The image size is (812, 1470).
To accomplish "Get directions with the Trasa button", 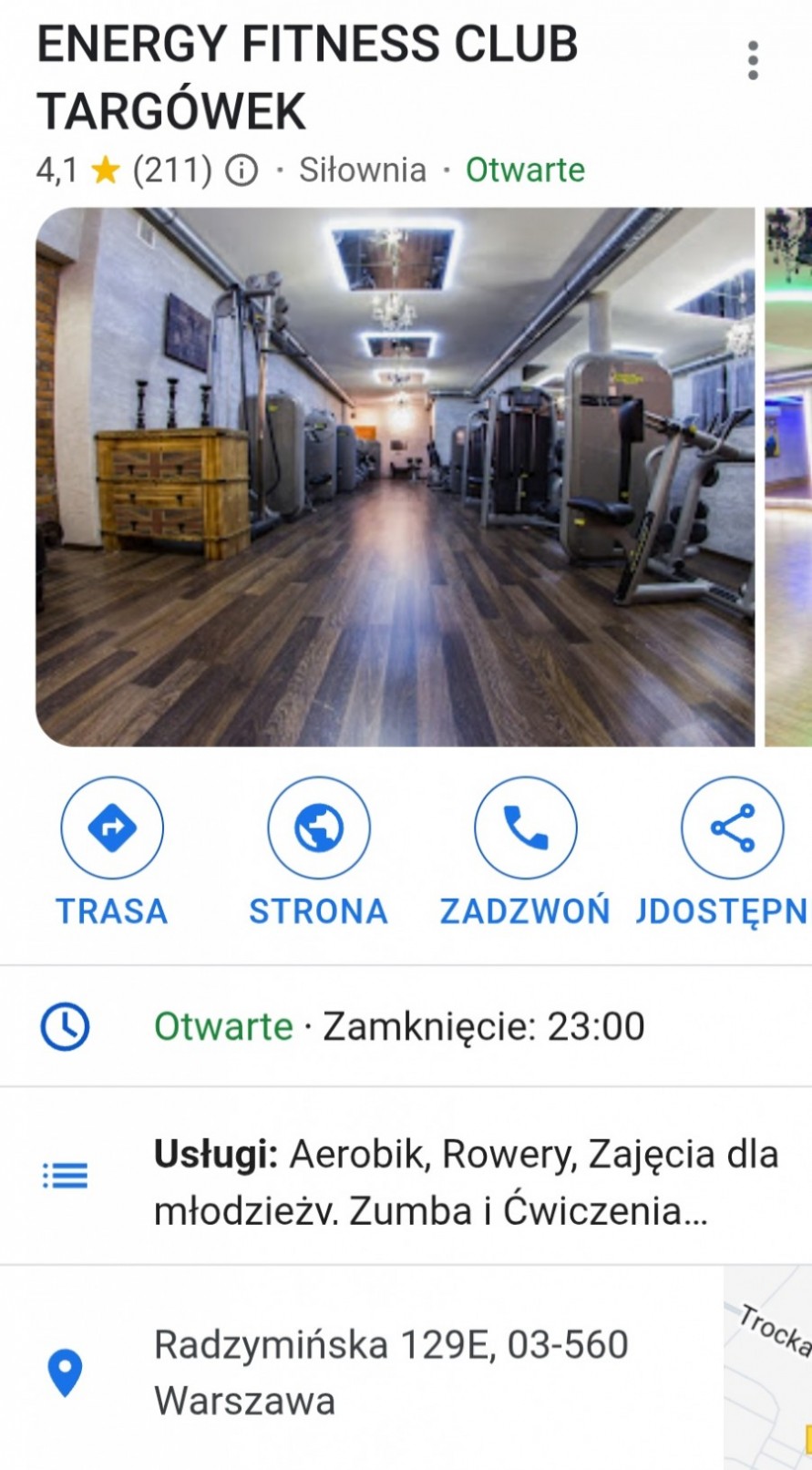I will (x=112, y=852).
